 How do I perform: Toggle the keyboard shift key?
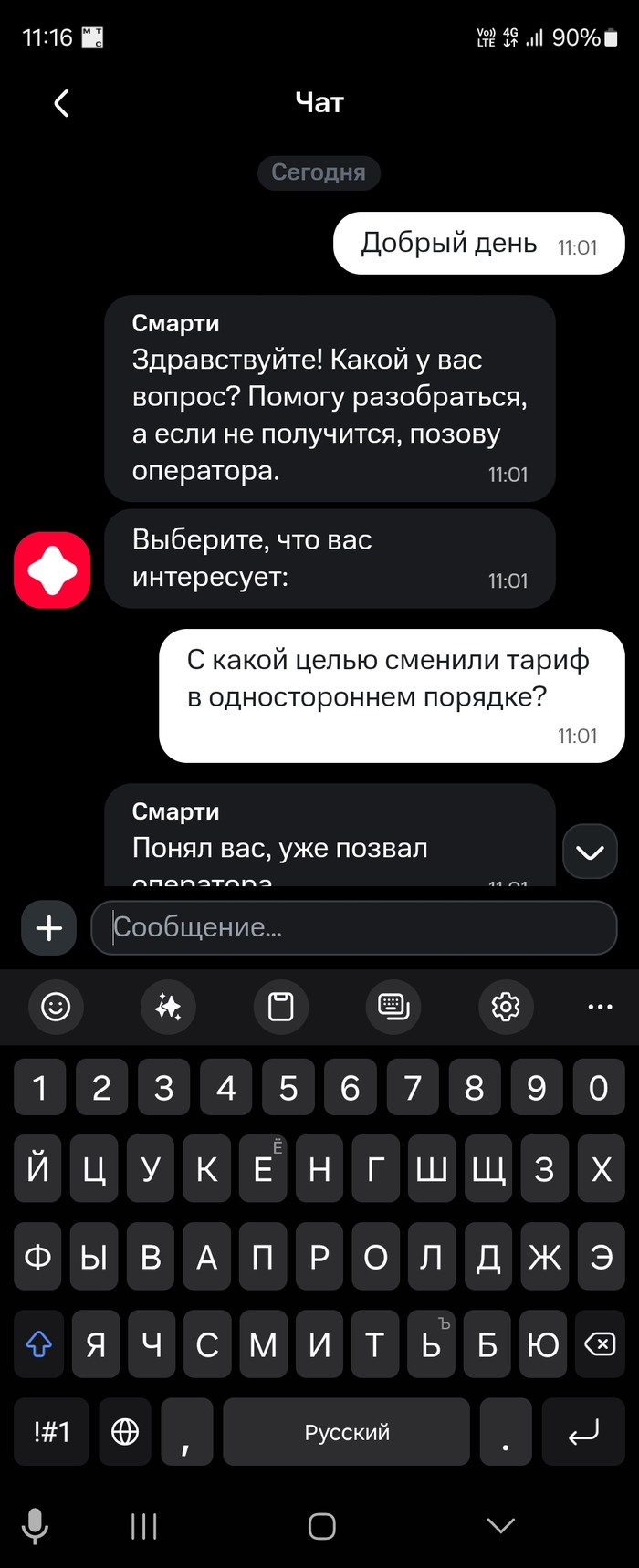(38, 1344)
